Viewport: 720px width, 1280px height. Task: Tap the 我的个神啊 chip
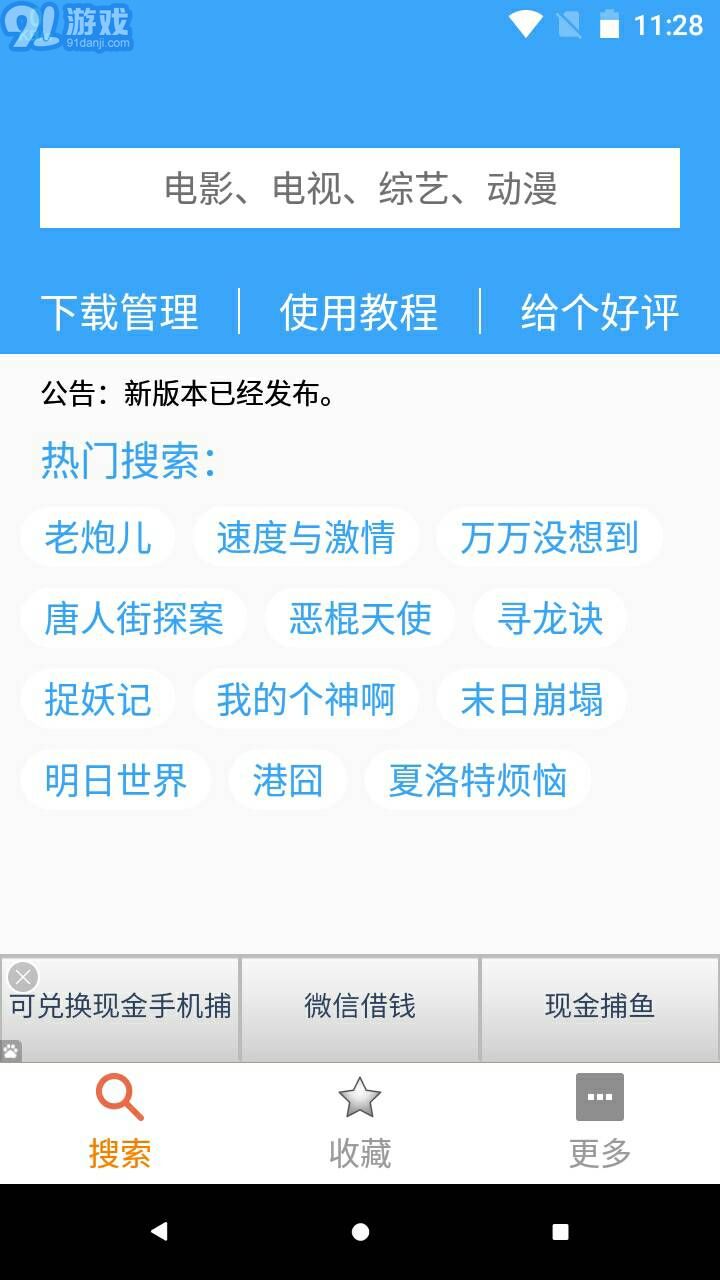tap(305, 699)
